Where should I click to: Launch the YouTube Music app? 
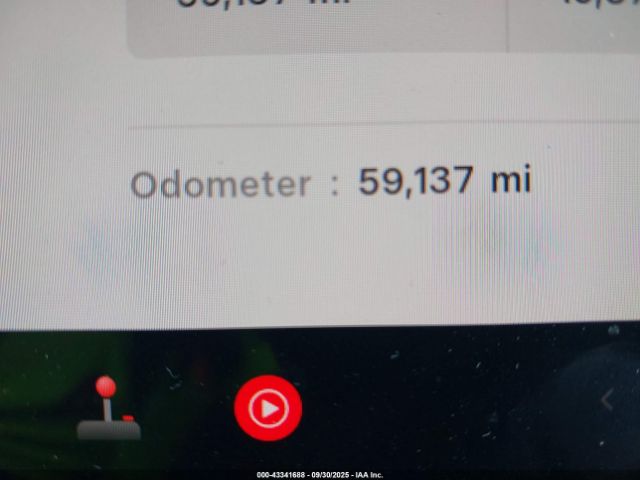point(268,408)
